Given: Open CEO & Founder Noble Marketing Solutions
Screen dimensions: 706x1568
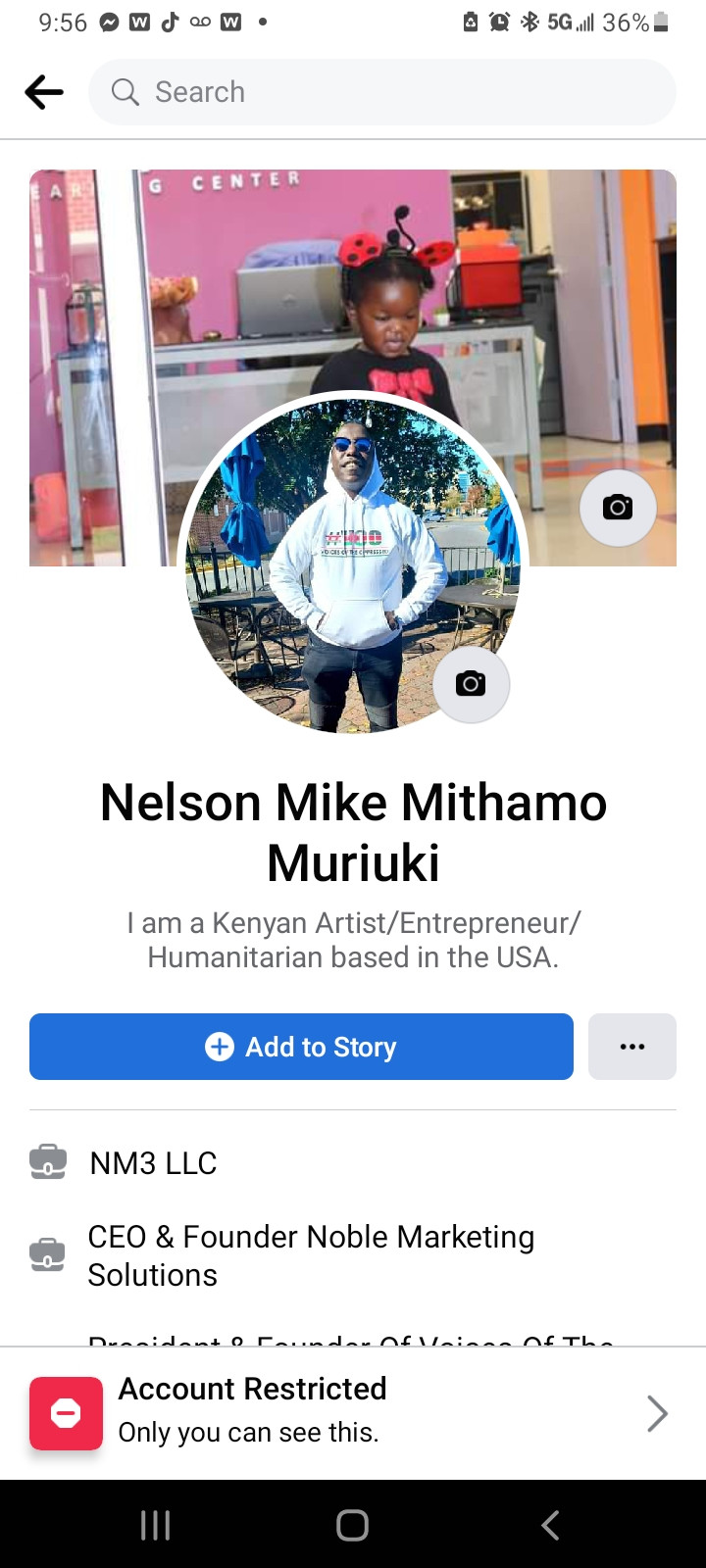Looking at the screenshot, I should click(x=311, y=1255).
